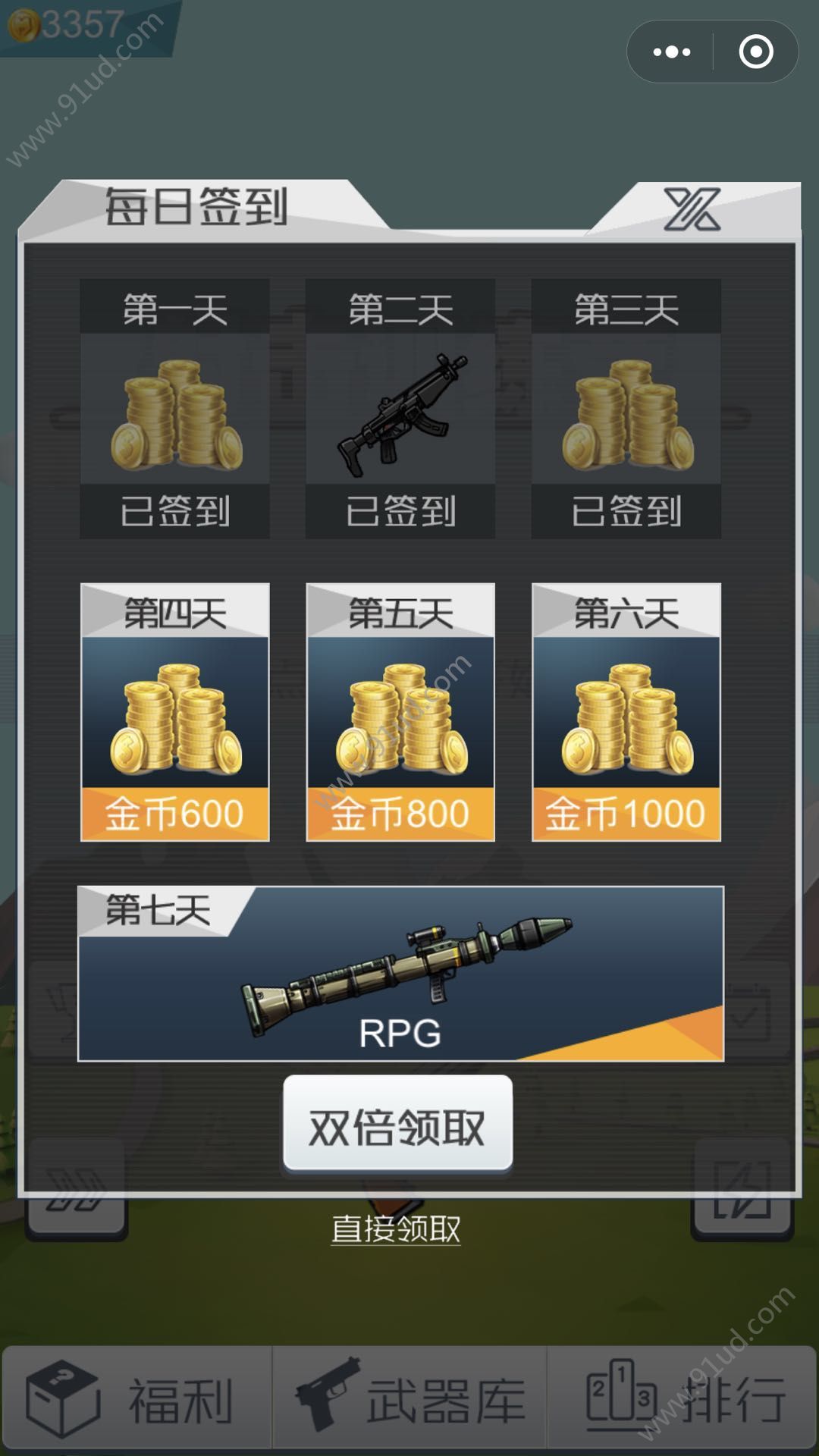Tap the 双倍领取 double-claim button
This screenshot has height=1456, width=819.
click(398, 1125)
